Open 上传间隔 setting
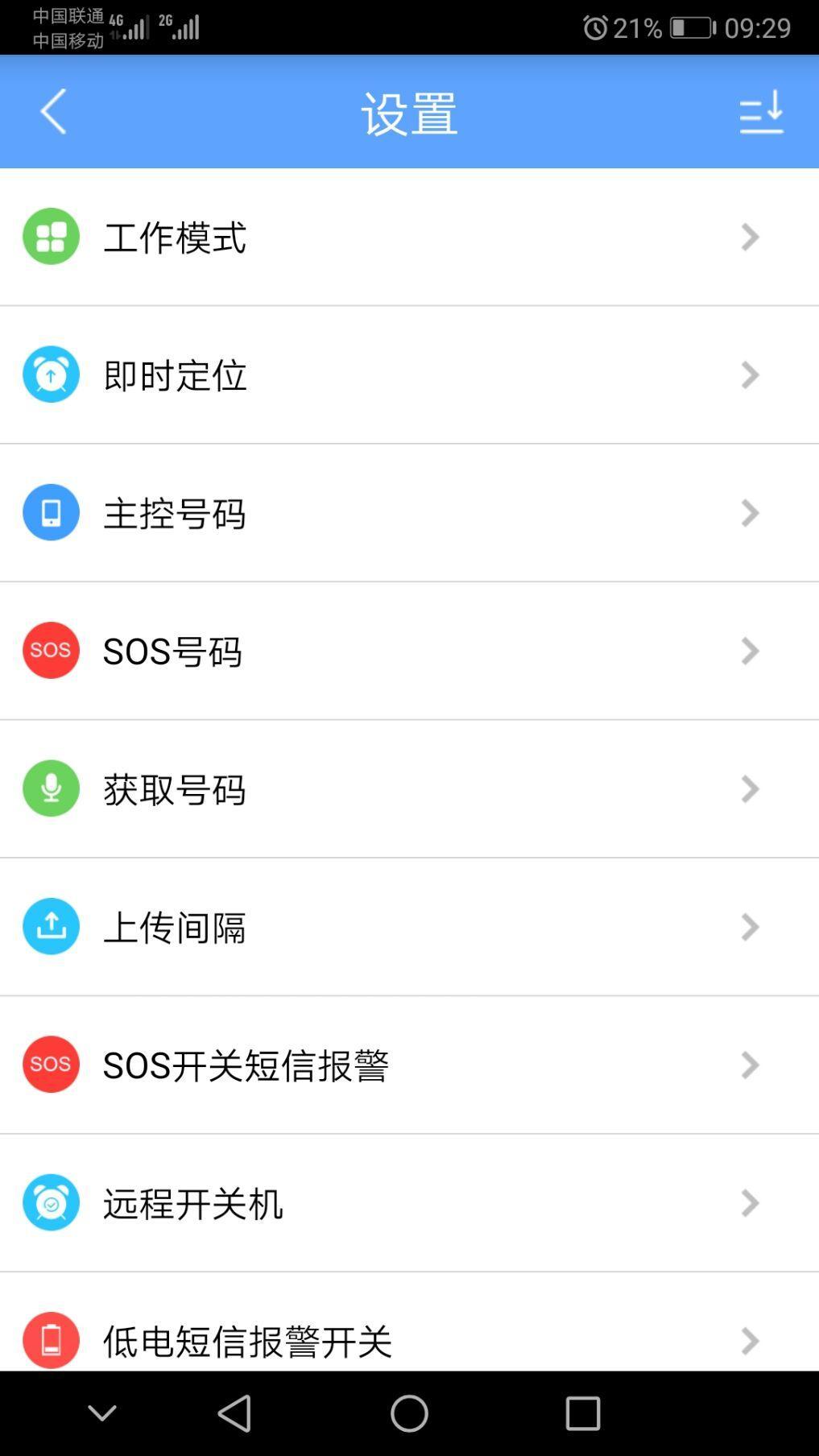The width and height of the screenshot is (819, 1456). 409,927
